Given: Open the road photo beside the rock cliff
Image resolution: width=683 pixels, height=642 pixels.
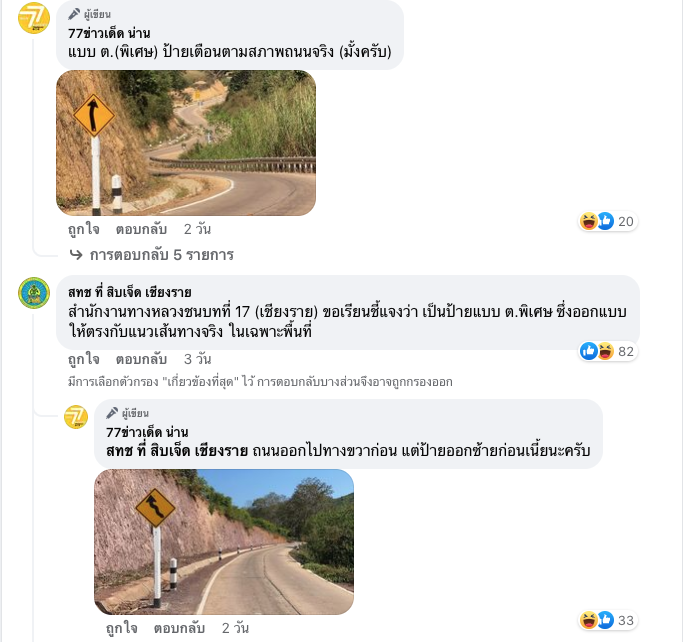Looking at the screenshot, I should (x=224, y=541).
